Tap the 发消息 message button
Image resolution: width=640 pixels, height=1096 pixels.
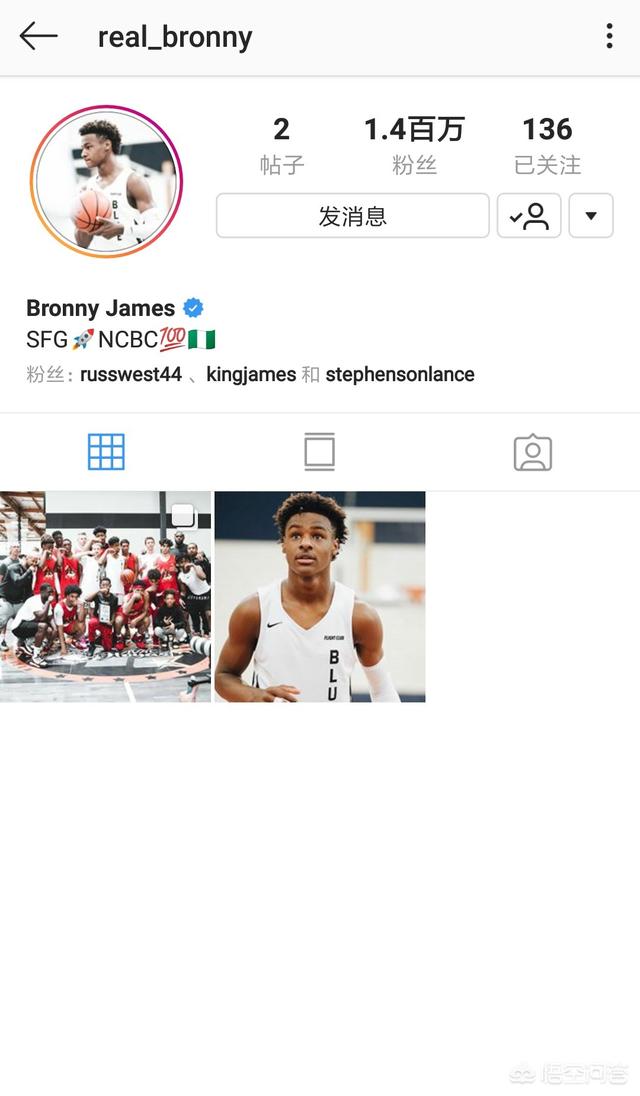pyautogui.click(x=352, y=216)
